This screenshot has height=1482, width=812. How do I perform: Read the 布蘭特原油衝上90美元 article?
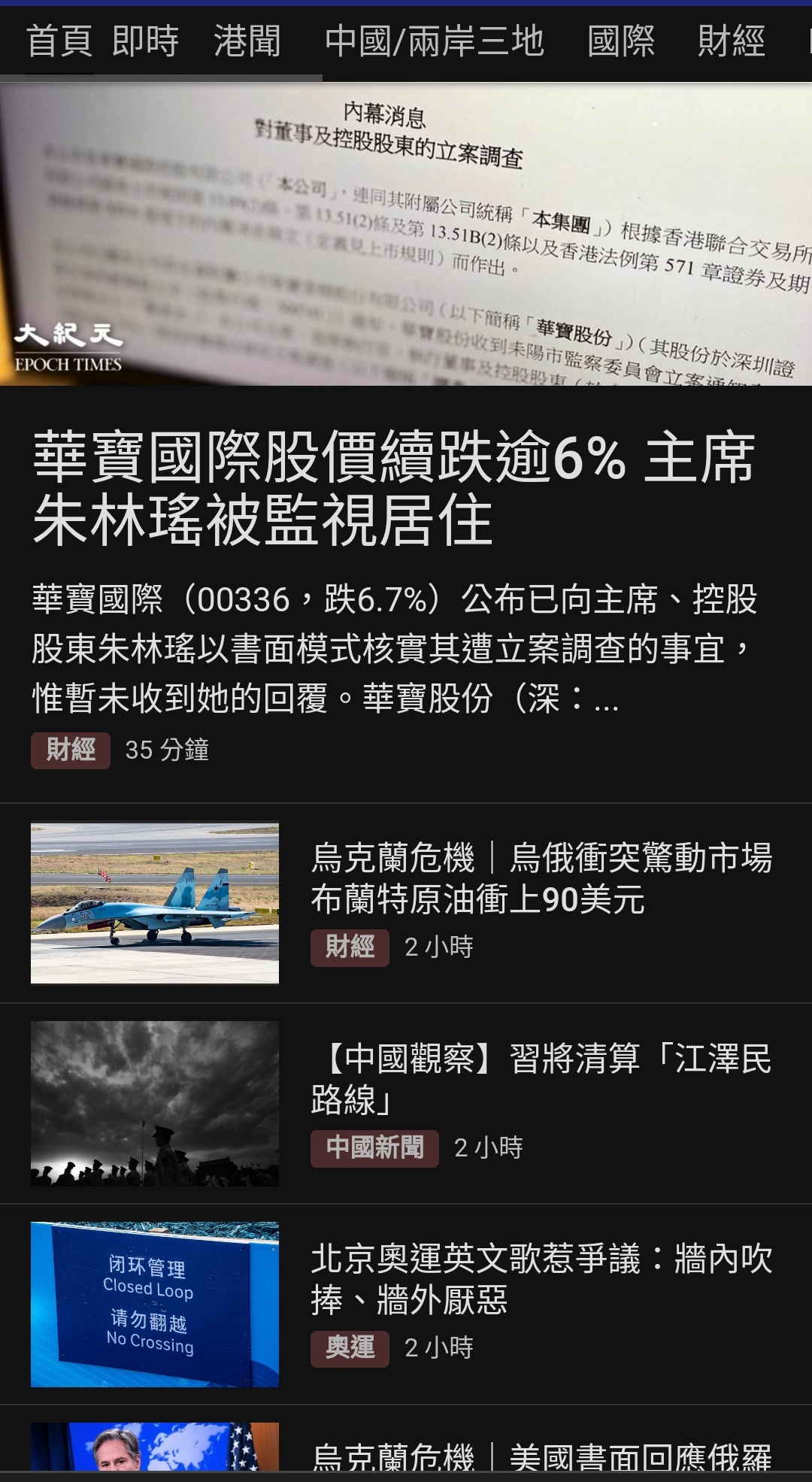click(x=541, y=878)
